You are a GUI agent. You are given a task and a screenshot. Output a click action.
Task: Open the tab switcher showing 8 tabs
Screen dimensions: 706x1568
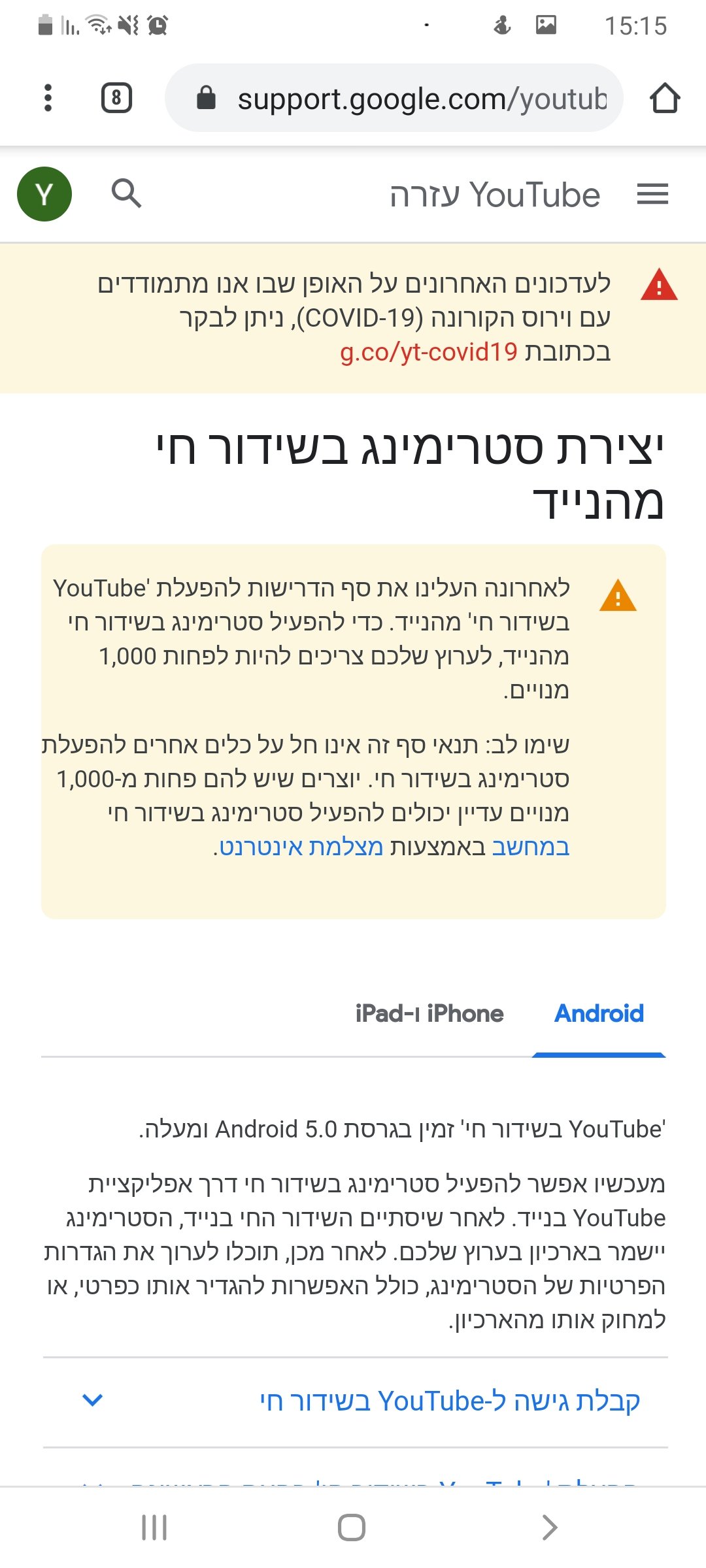pyautogui.click(x=116, y=98)
